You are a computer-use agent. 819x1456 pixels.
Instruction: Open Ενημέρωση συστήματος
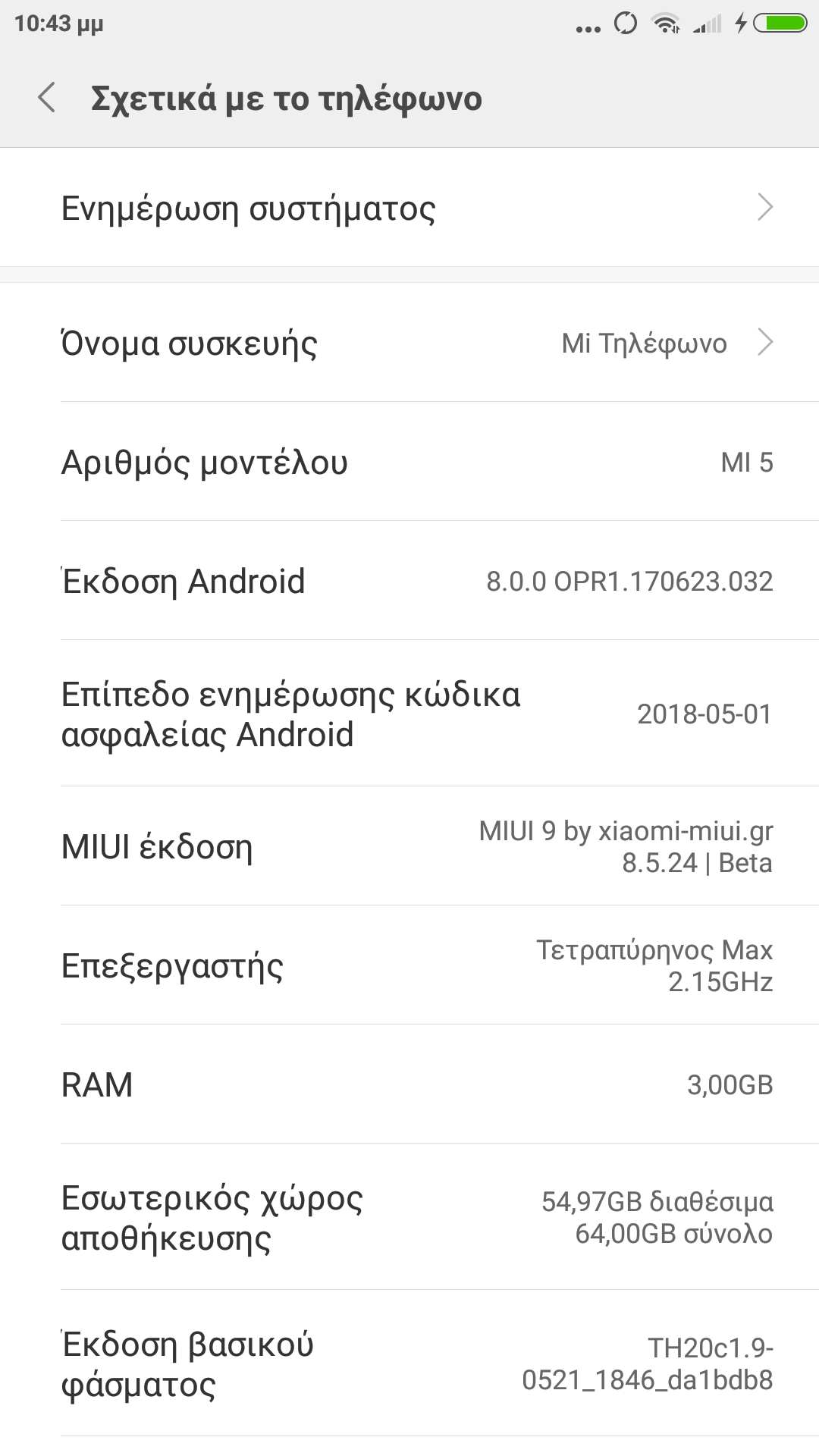(409, 208)
